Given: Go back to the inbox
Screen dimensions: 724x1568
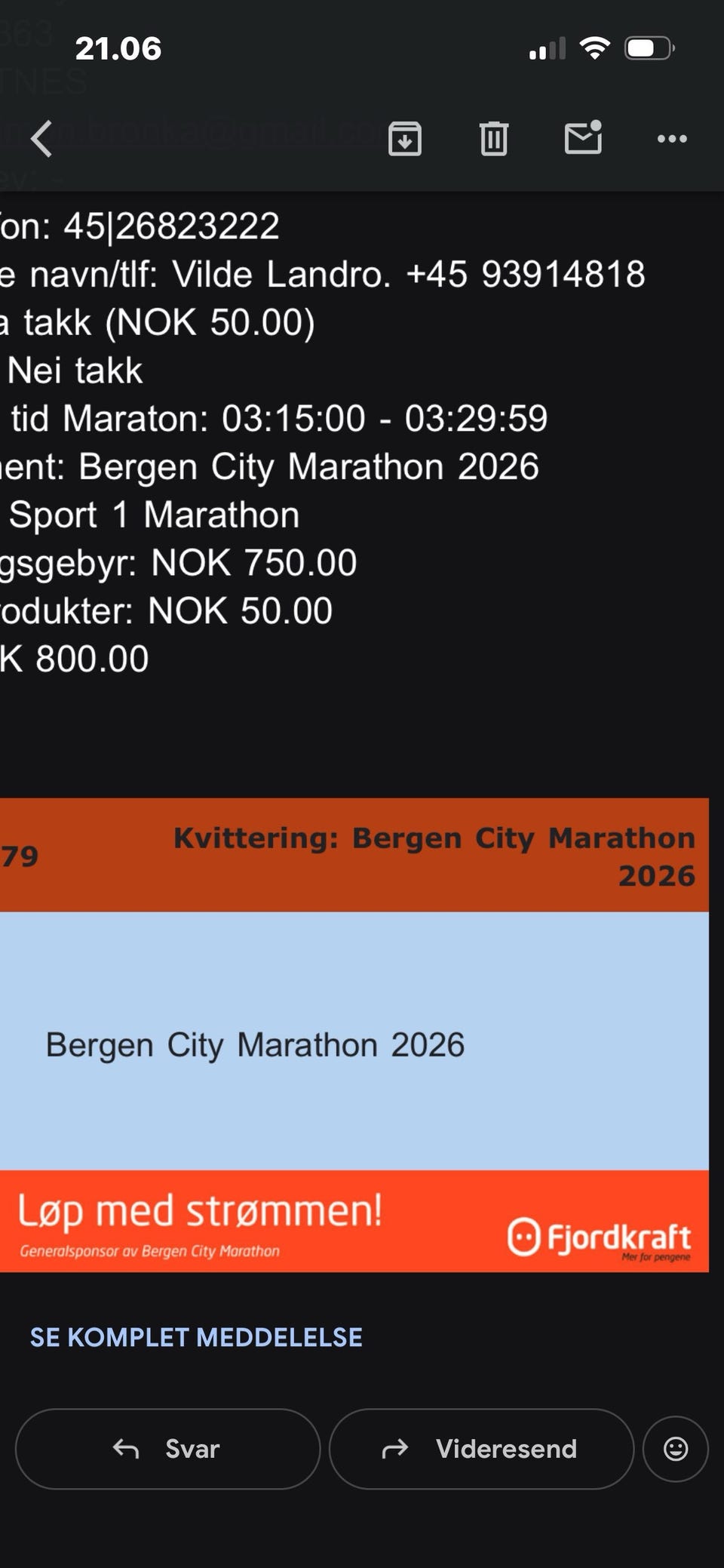Looking at the screenshot, I should 41,139.
